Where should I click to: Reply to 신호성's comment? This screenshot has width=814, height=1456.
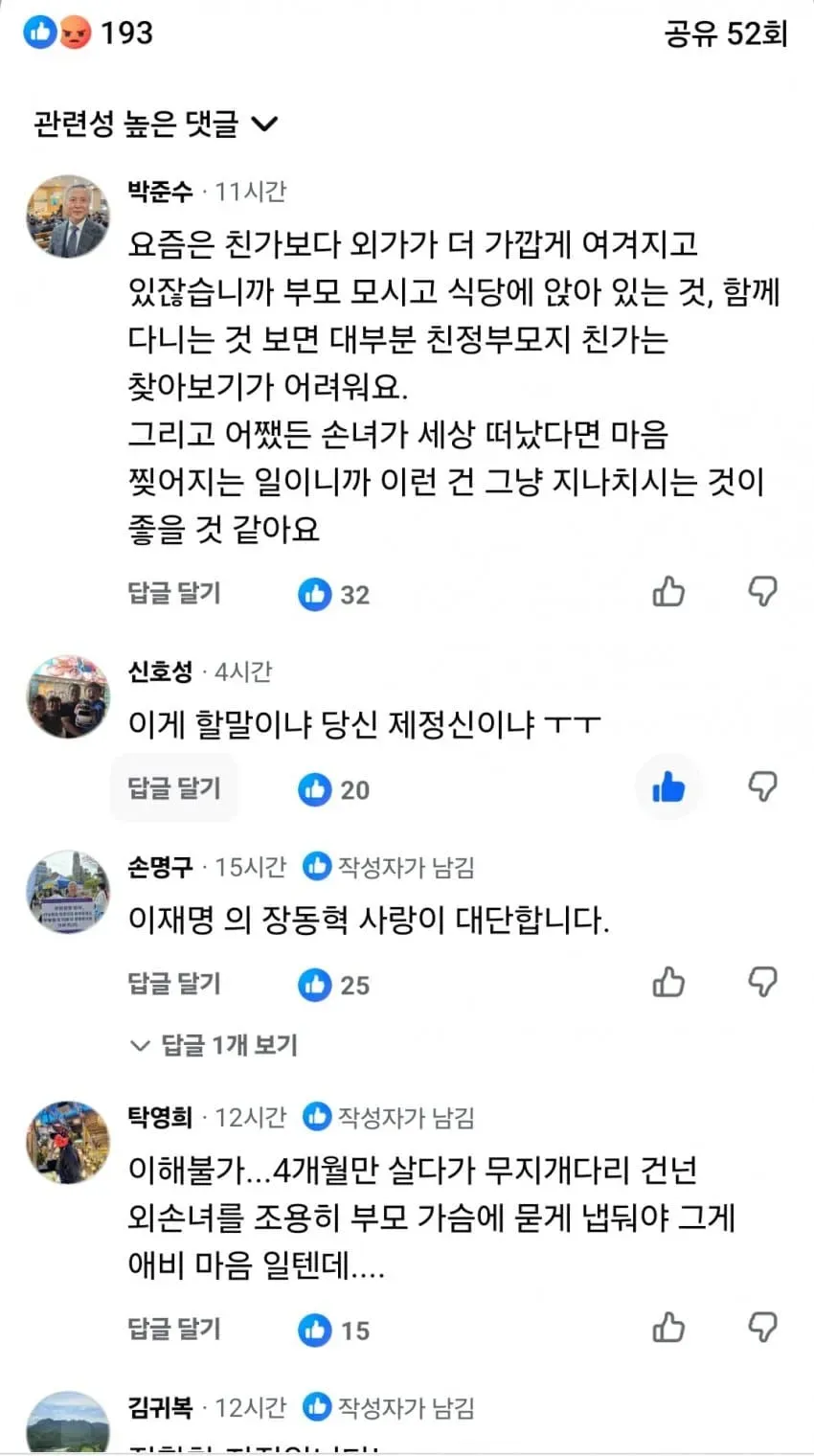coord(174,788)
